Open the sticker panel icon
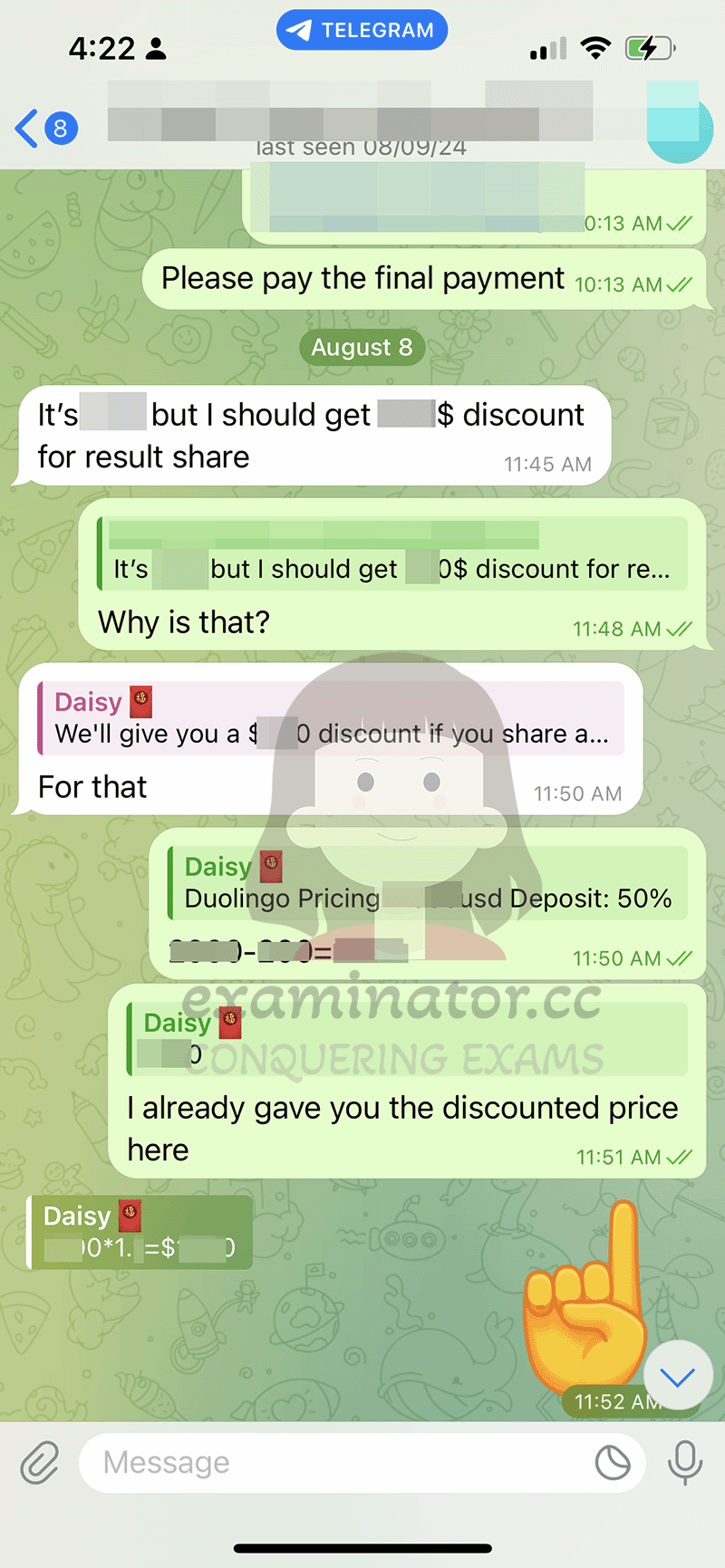The height and width of the screenshot is (1568, 725). click(x=613, y=1462)
